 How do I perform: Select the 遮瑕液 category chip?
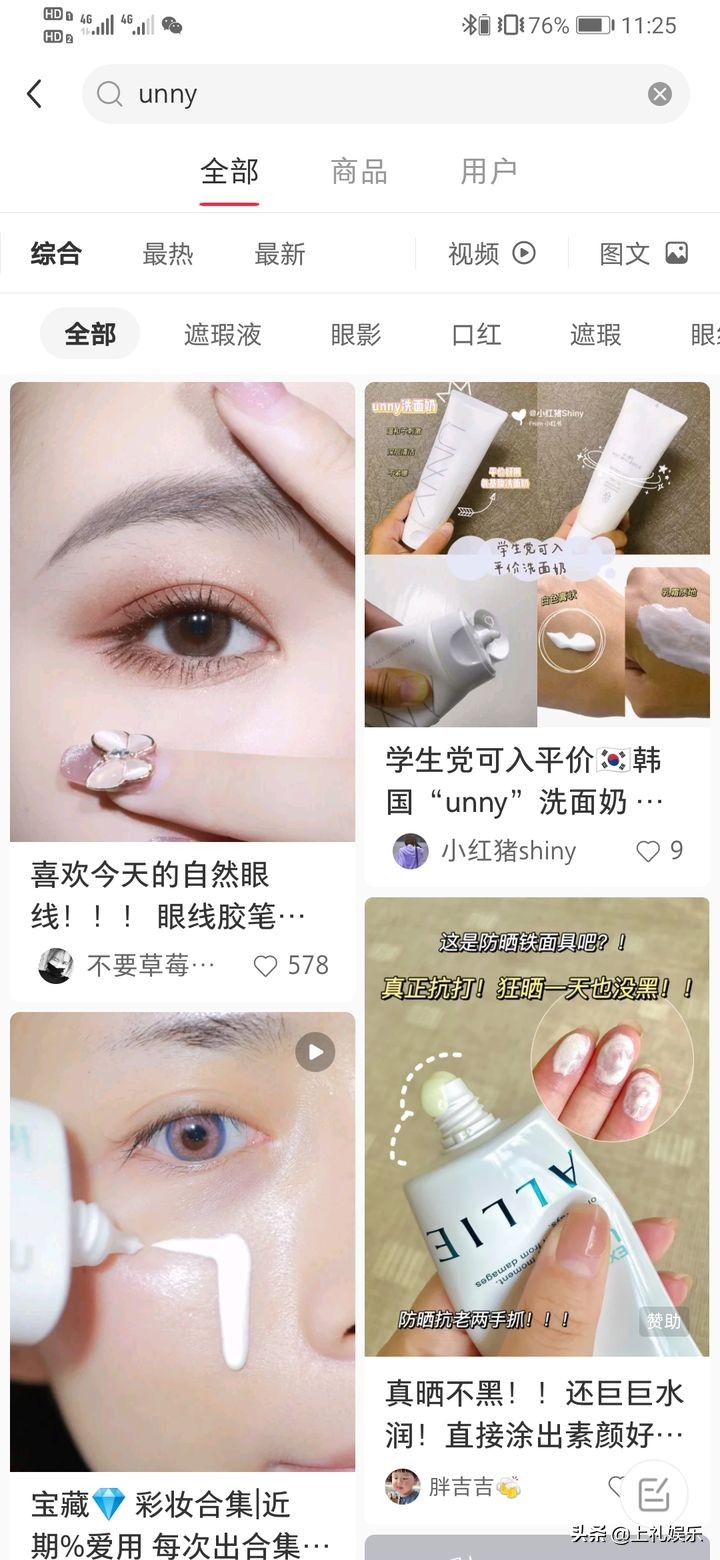pyautogui.click(x=222, y=335)
